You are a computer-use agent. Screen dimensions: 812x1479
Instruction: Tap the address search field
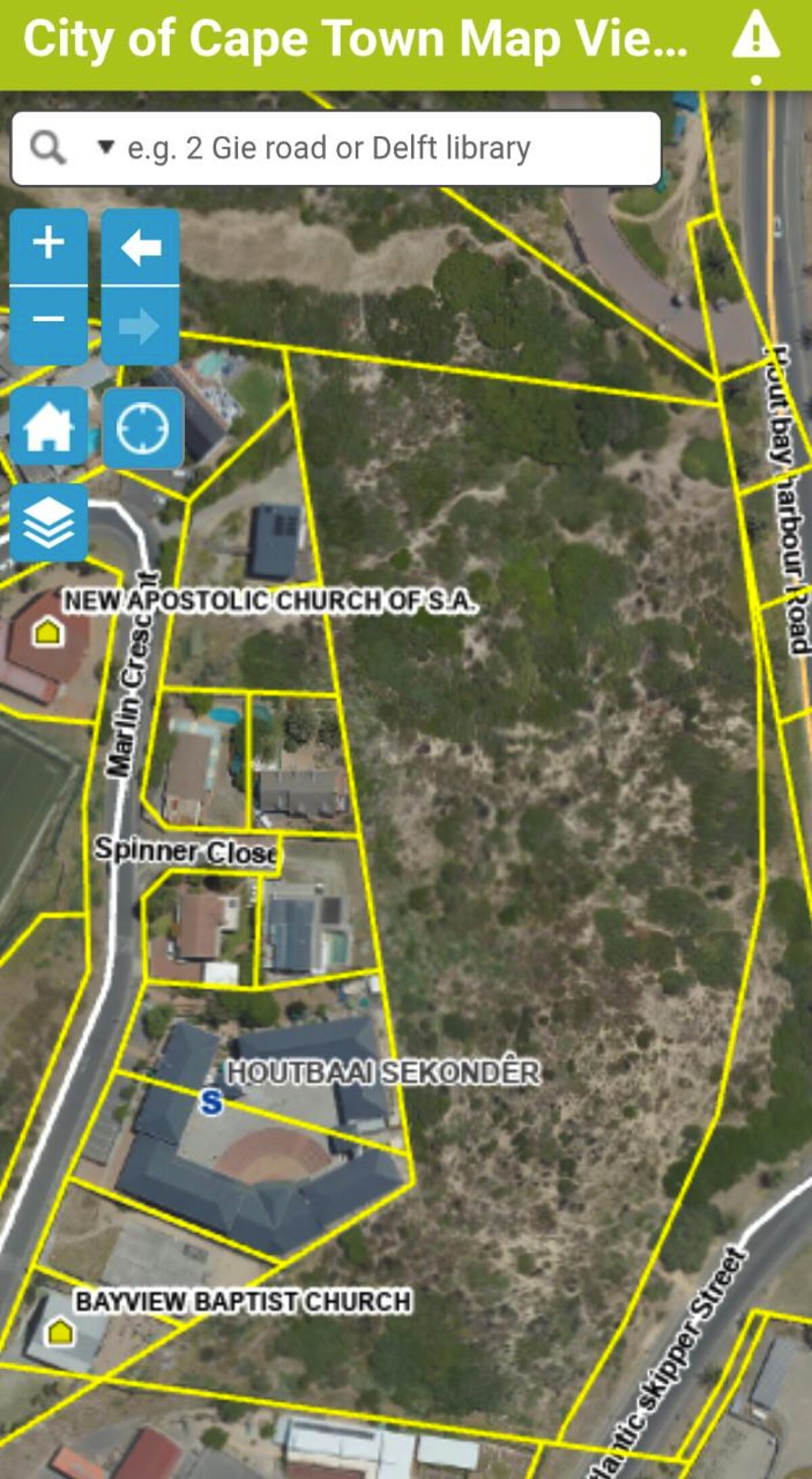click(x=379, y=148)
